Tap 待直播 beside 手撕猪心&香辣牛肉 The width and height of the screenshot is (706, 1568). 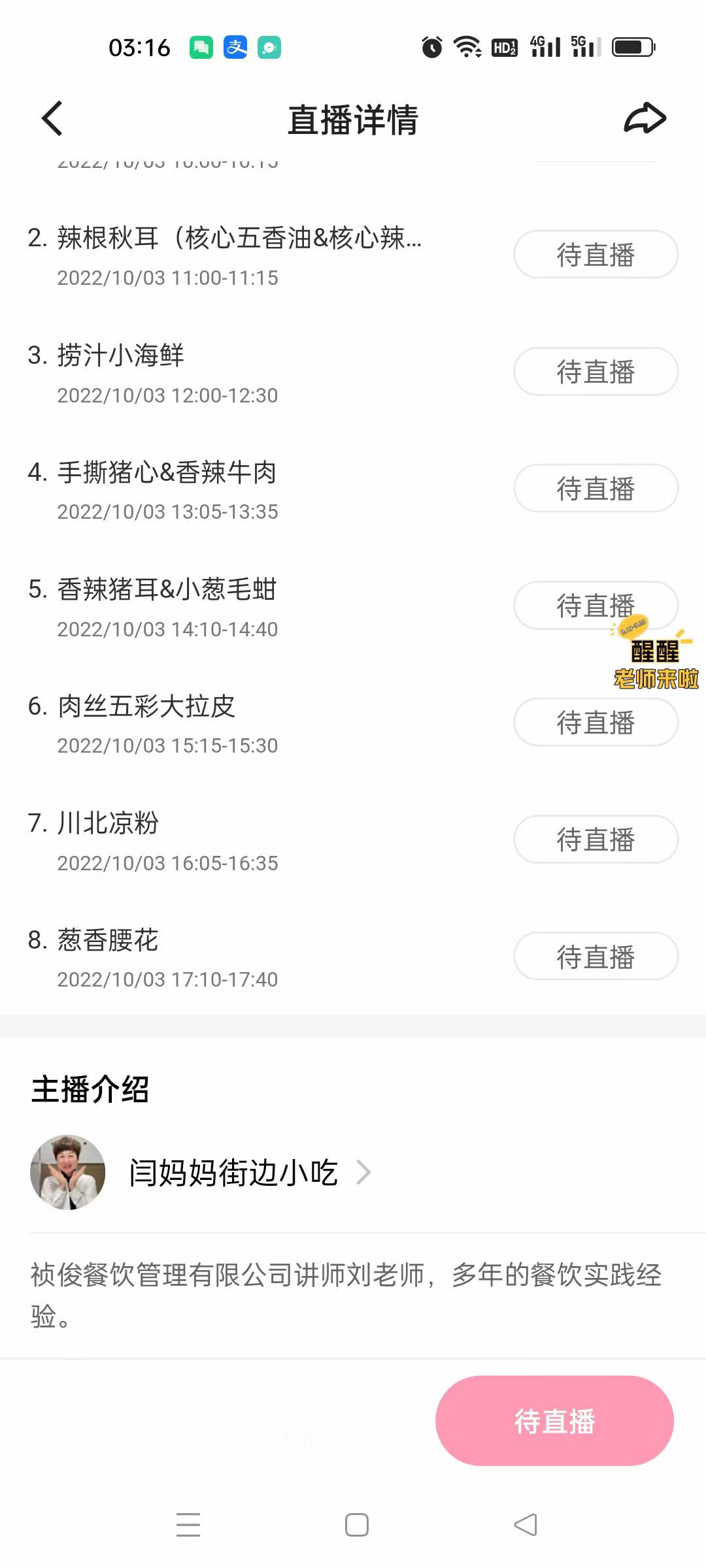tap(596, 488)
